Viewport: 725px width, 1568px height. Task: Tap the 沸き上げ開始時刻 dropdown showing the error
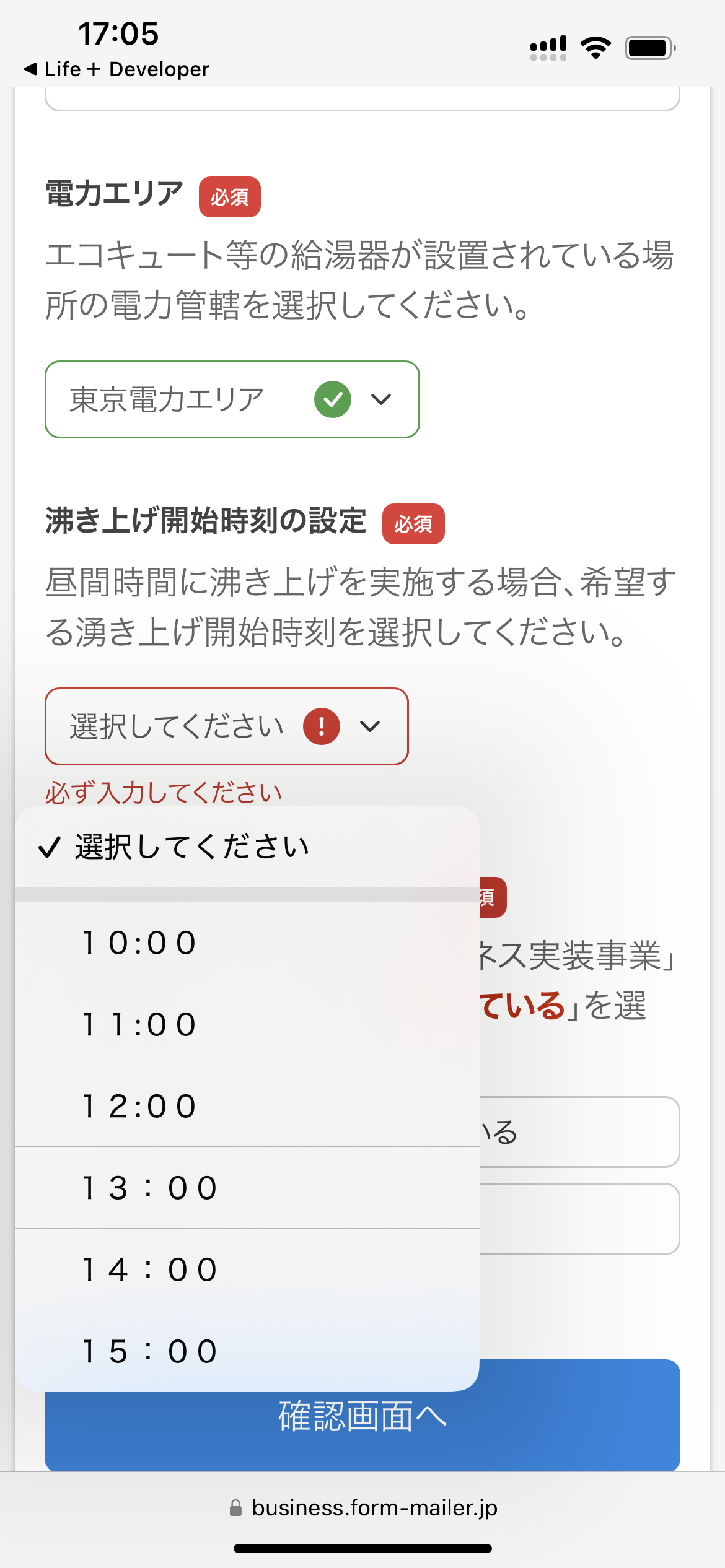227,726
